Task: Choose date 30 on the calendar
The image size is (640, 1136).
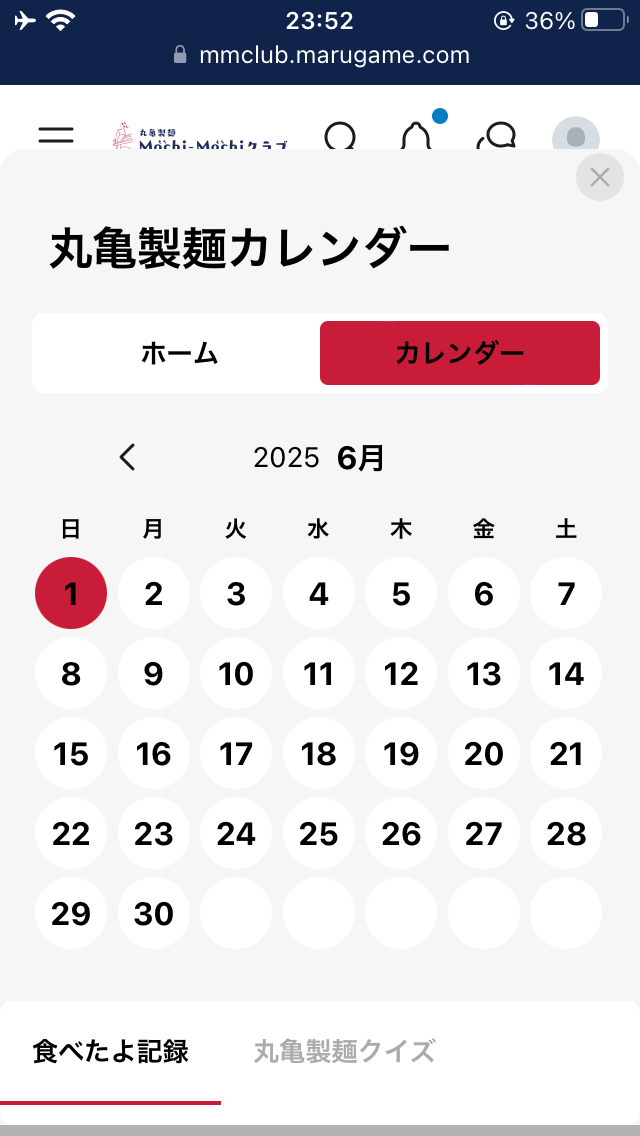Action: [154, 914]
